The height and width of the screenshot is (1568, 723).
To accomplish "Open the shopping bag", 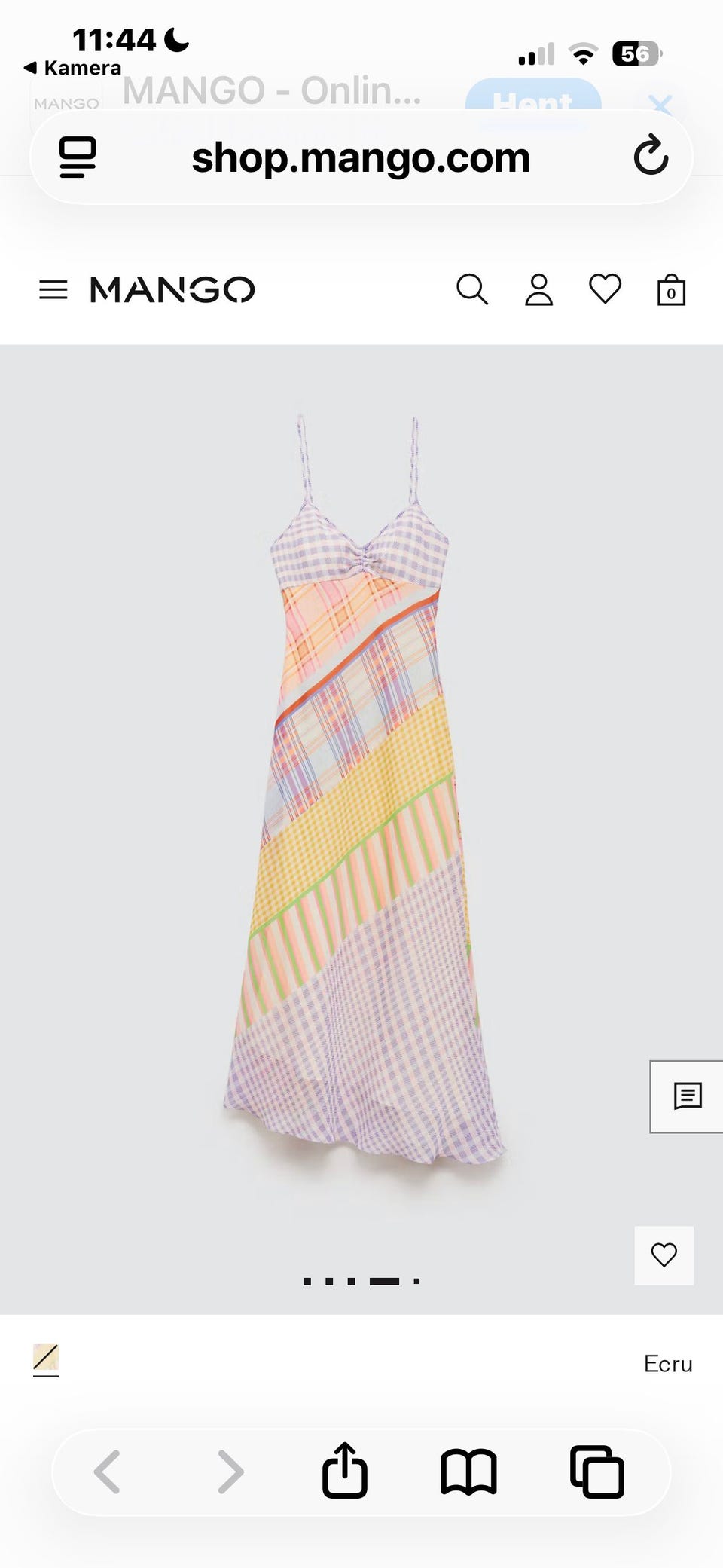I will 671,289.
